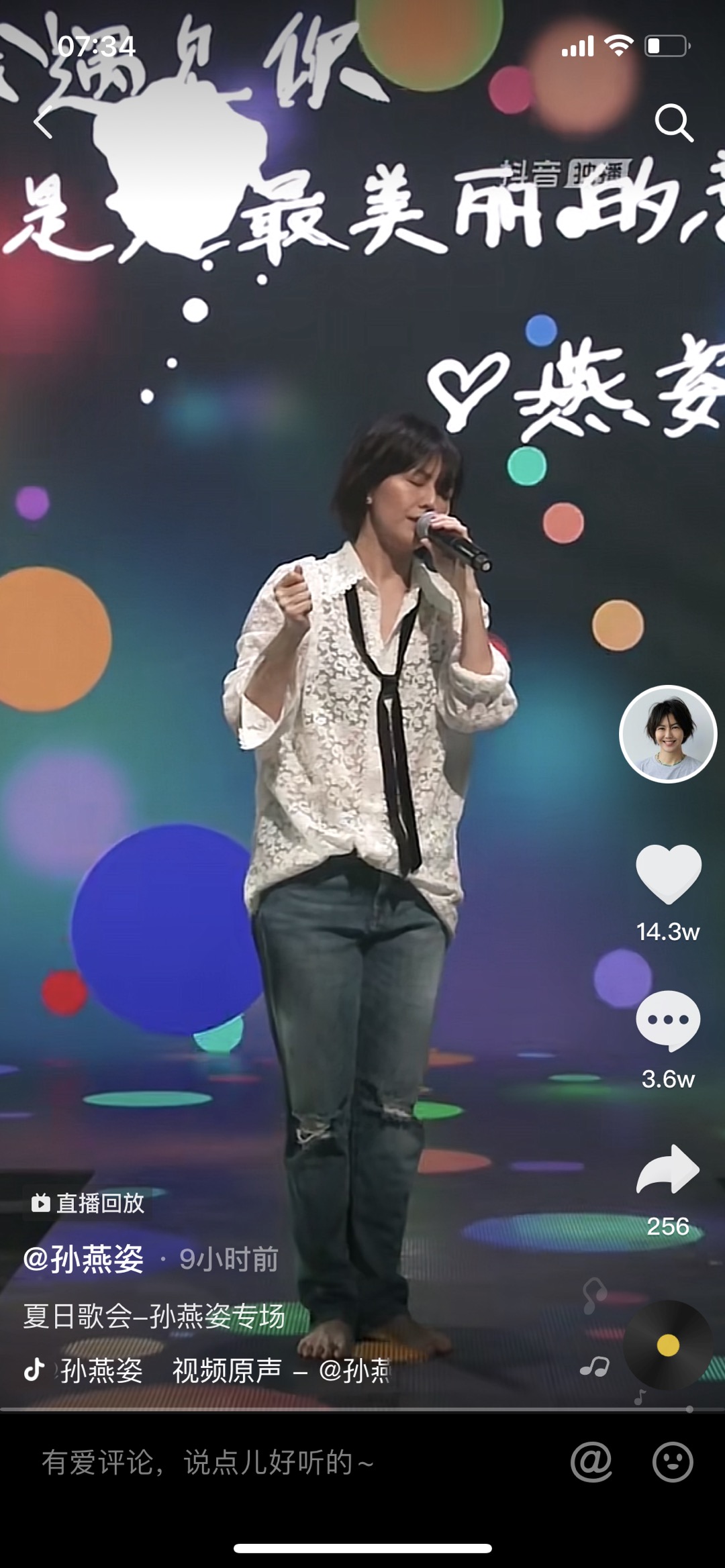Viewport: 725px width, 1568px height.
Task: Open the emoji picker icon
Action: 673,1461
